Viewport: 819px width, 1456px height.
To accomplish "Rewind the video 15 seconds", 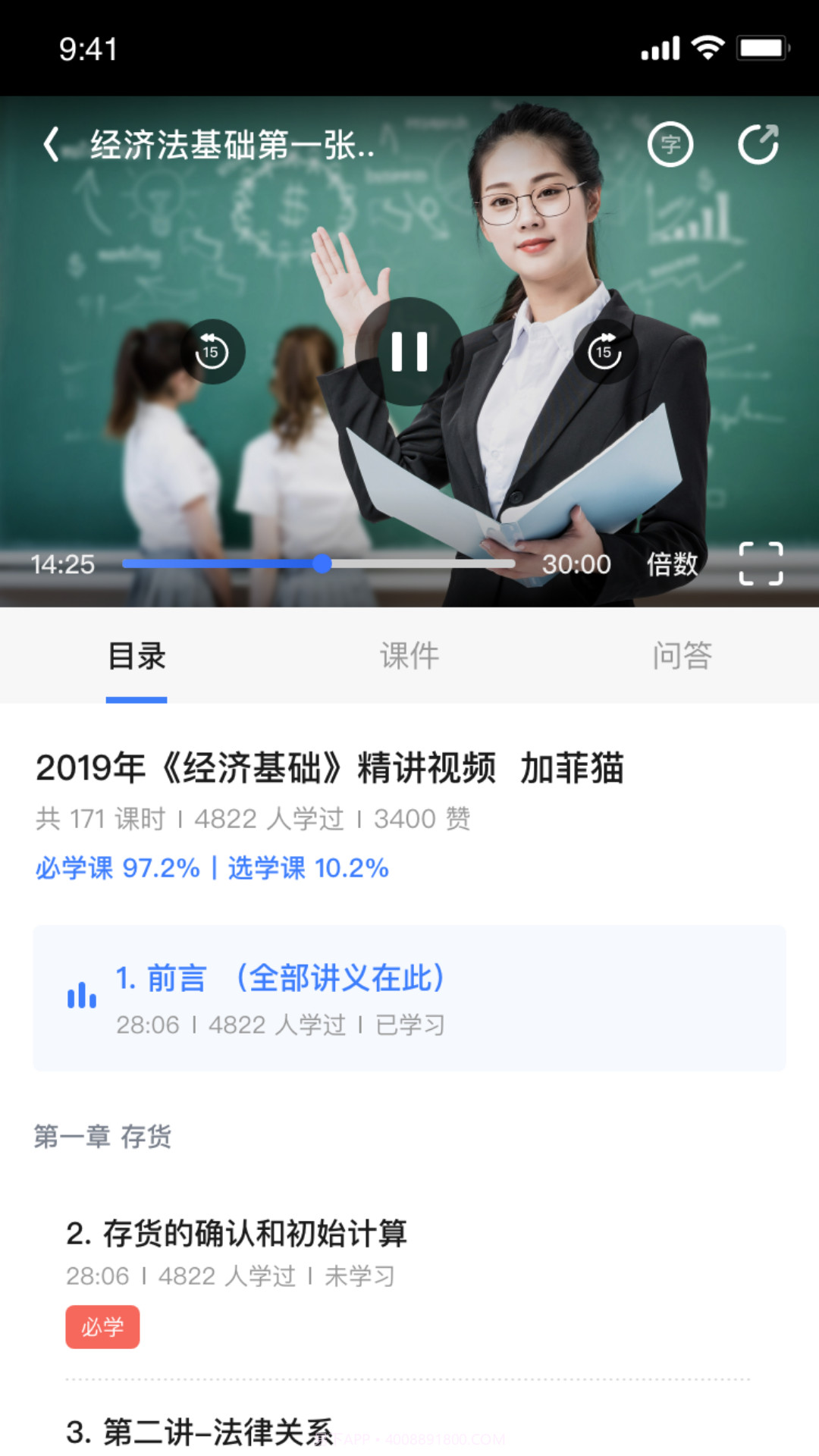I will pos(213,351).
